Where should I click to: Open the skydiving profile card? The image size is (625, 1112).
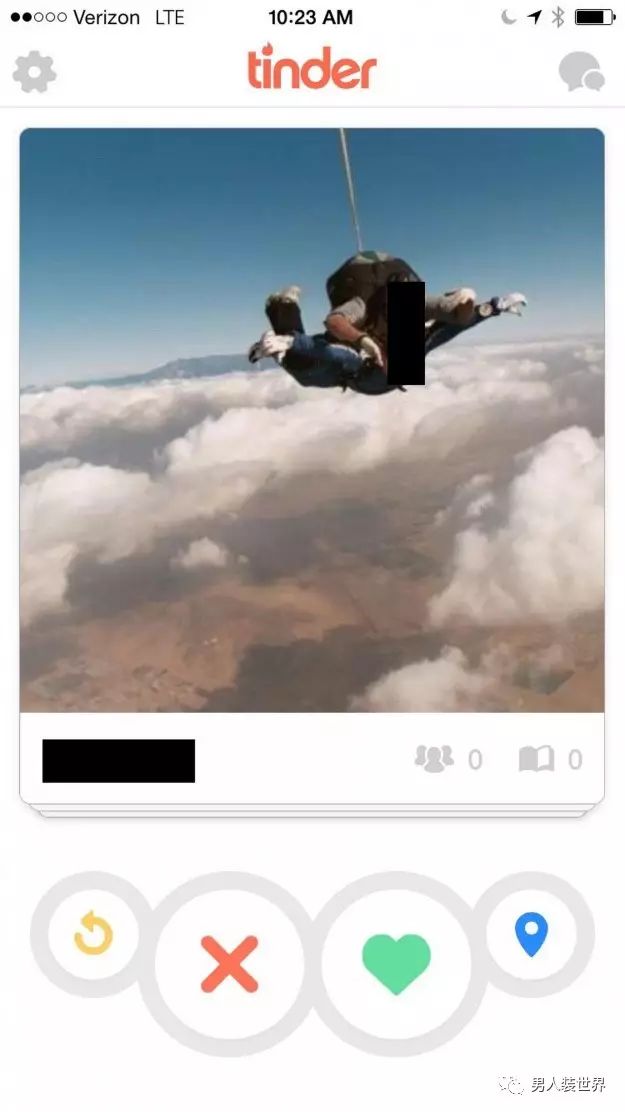[312, 420]
